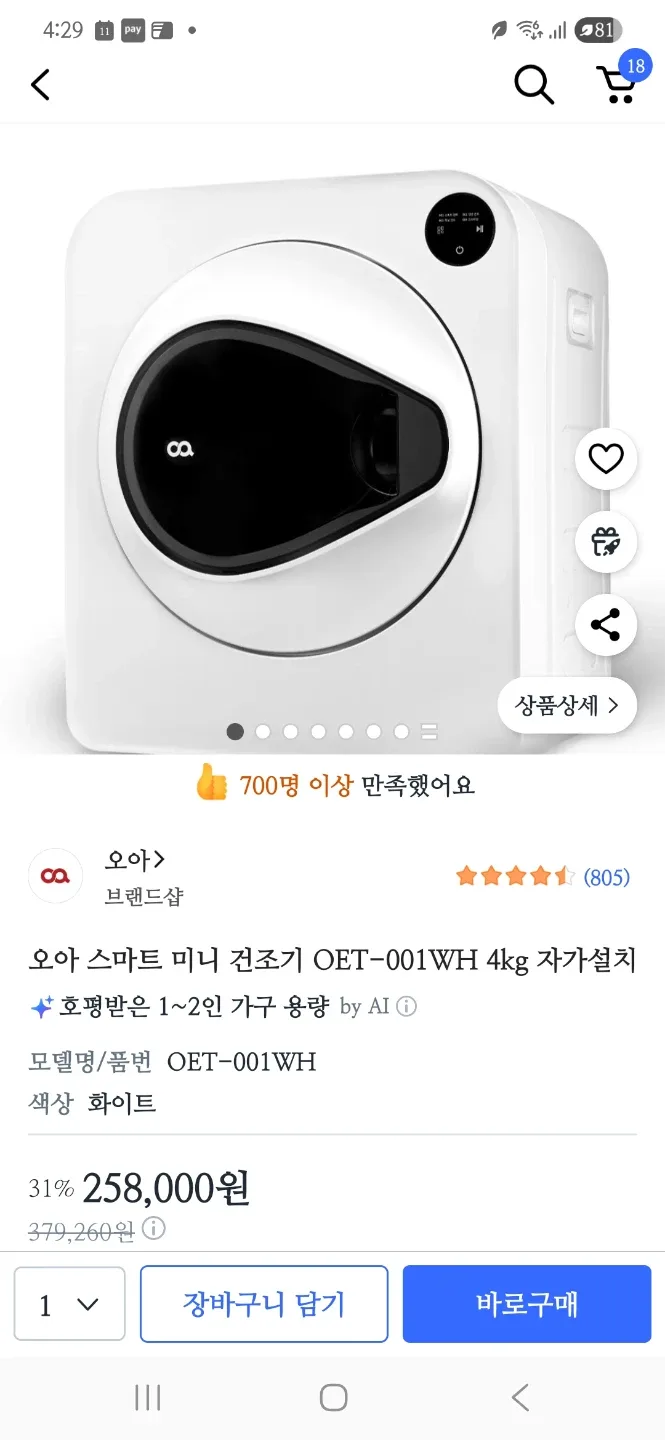Go back using the top-left arrow
This screenshot has width=665, height=1440.
point(40,85)
